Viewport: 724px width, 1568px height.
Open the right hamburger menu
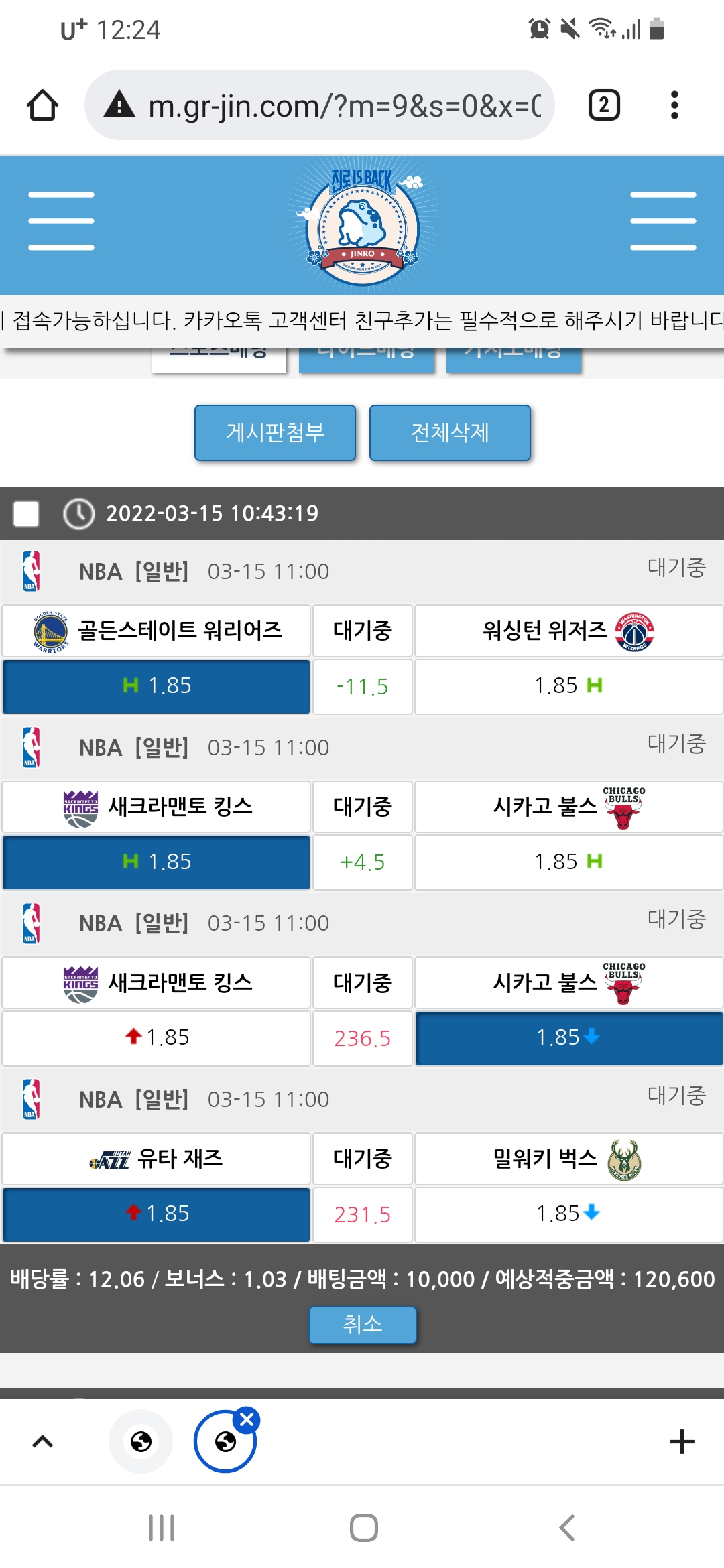coord(663,221)
